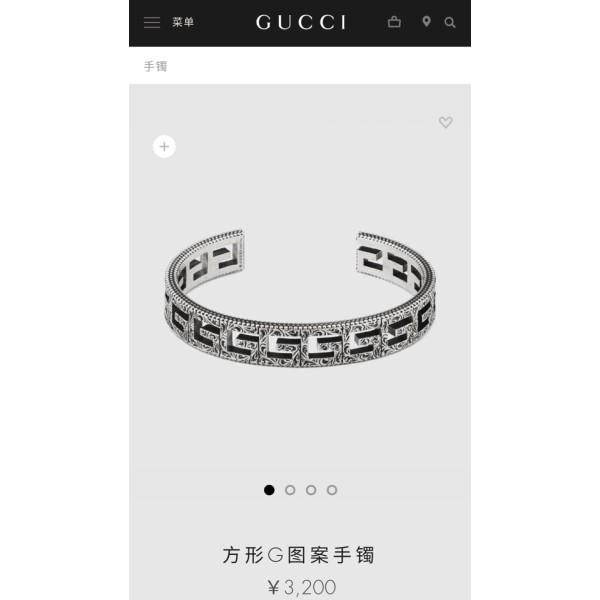The image size is (600, 600).
Task: Open the 菜单 hamburger menu
Action: (x=152, y=22)
